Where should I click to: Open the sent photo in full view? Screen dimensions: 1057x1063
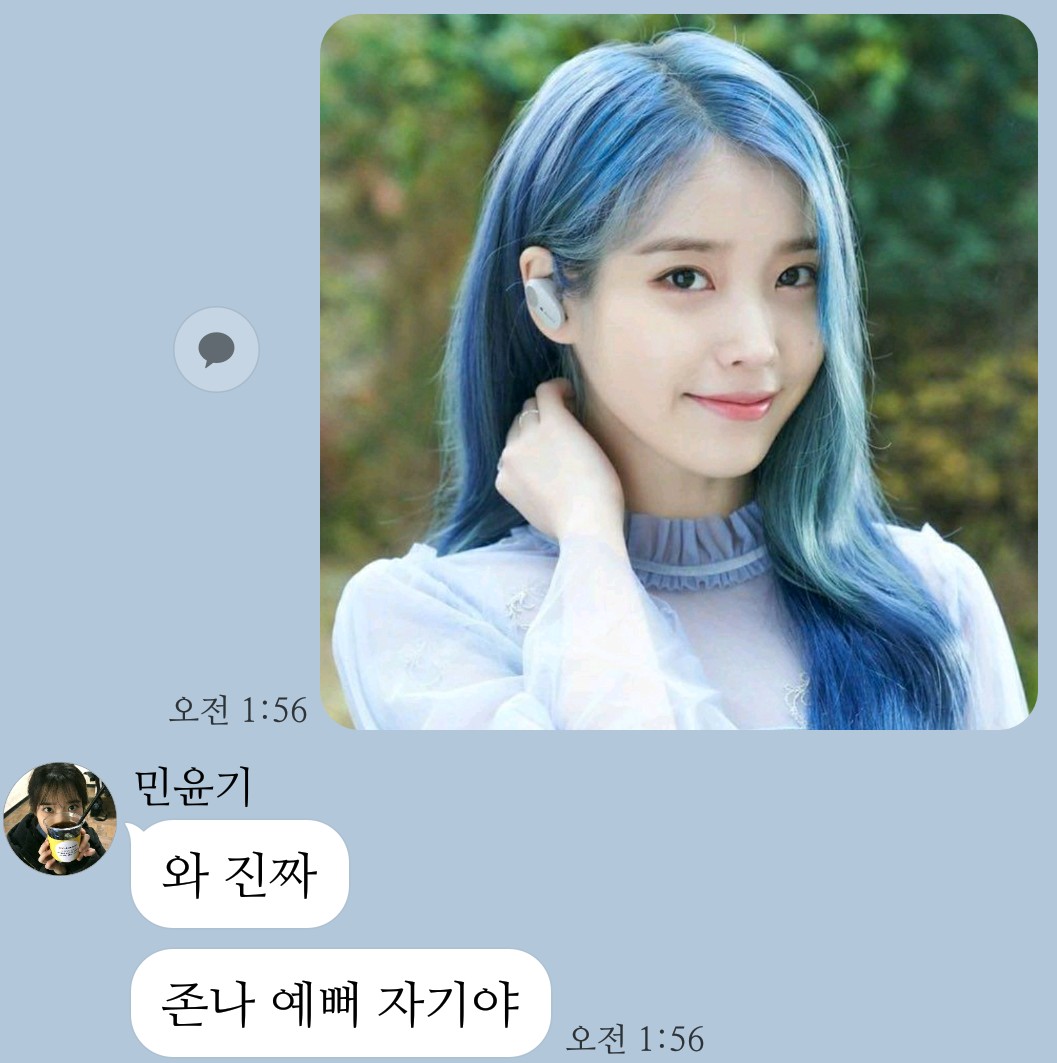tap(678, 371)
